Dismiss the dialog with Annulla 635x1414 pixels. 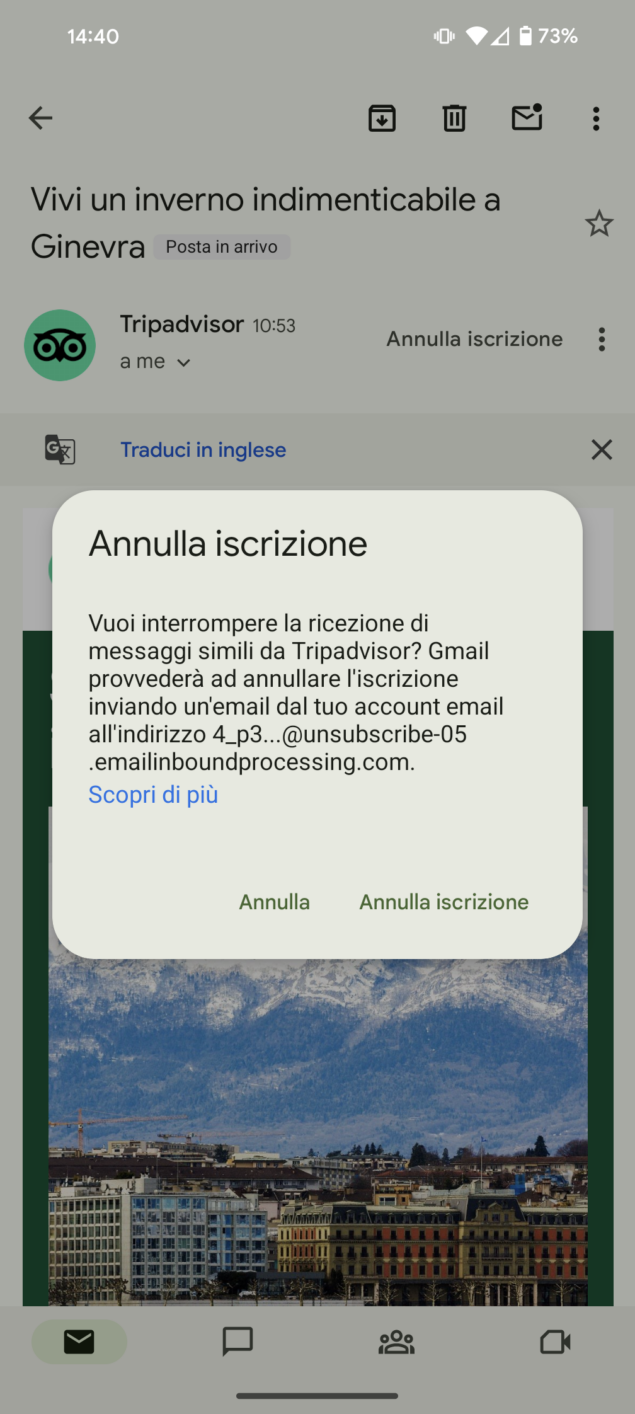click(274, 902)
